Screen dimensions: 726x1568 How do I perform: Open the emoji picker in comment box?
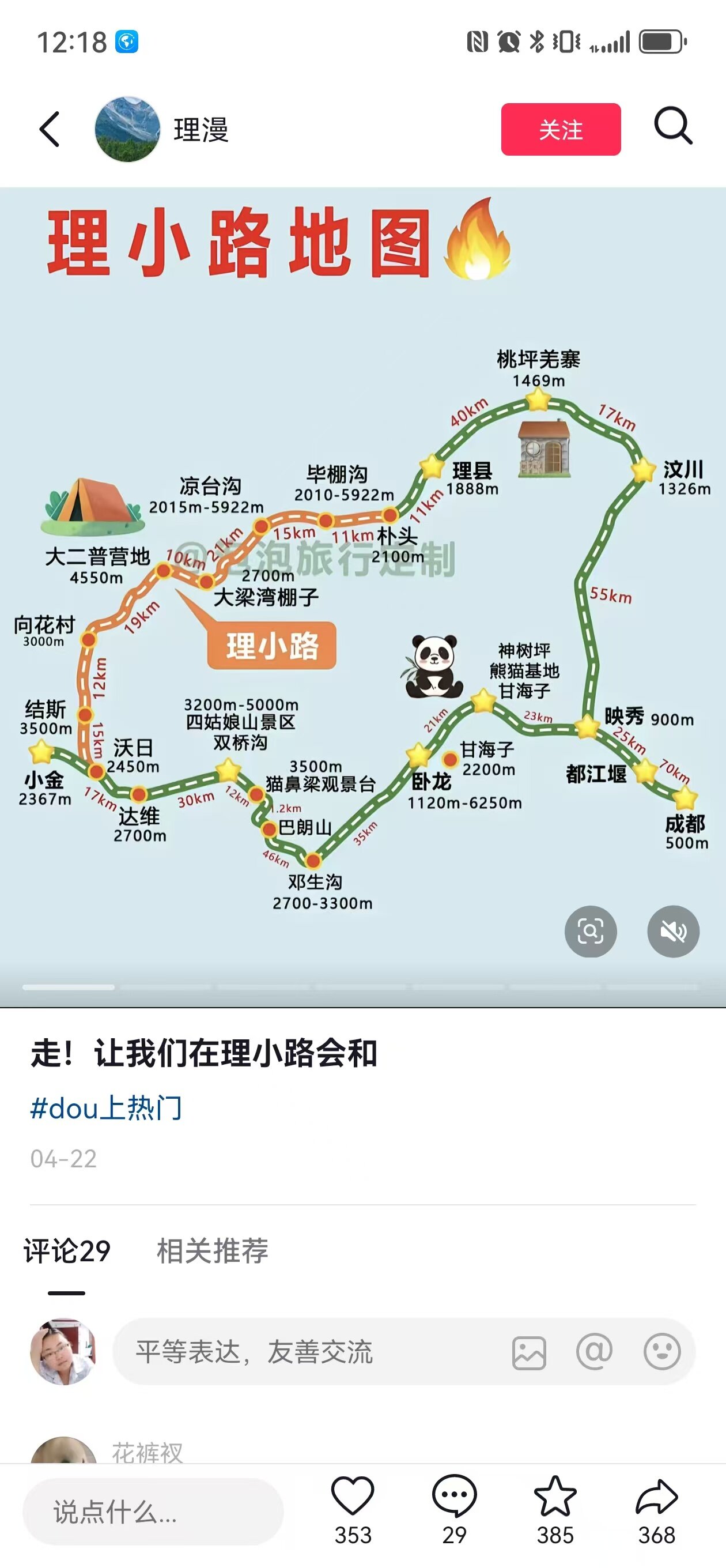coord(661,1352)
